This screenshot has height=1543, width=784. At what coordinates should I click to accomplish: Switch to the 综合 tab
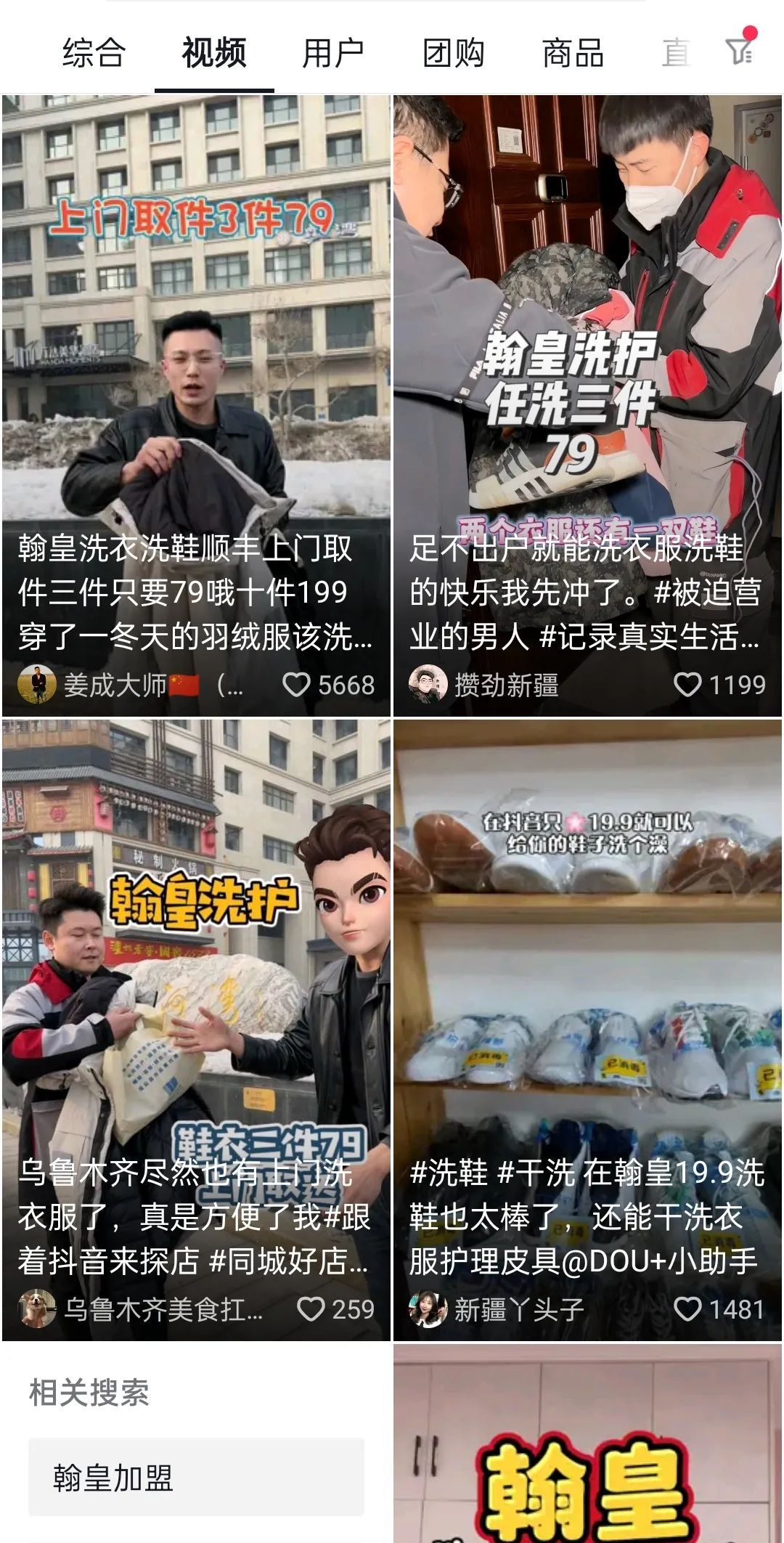tap(94, 53)
